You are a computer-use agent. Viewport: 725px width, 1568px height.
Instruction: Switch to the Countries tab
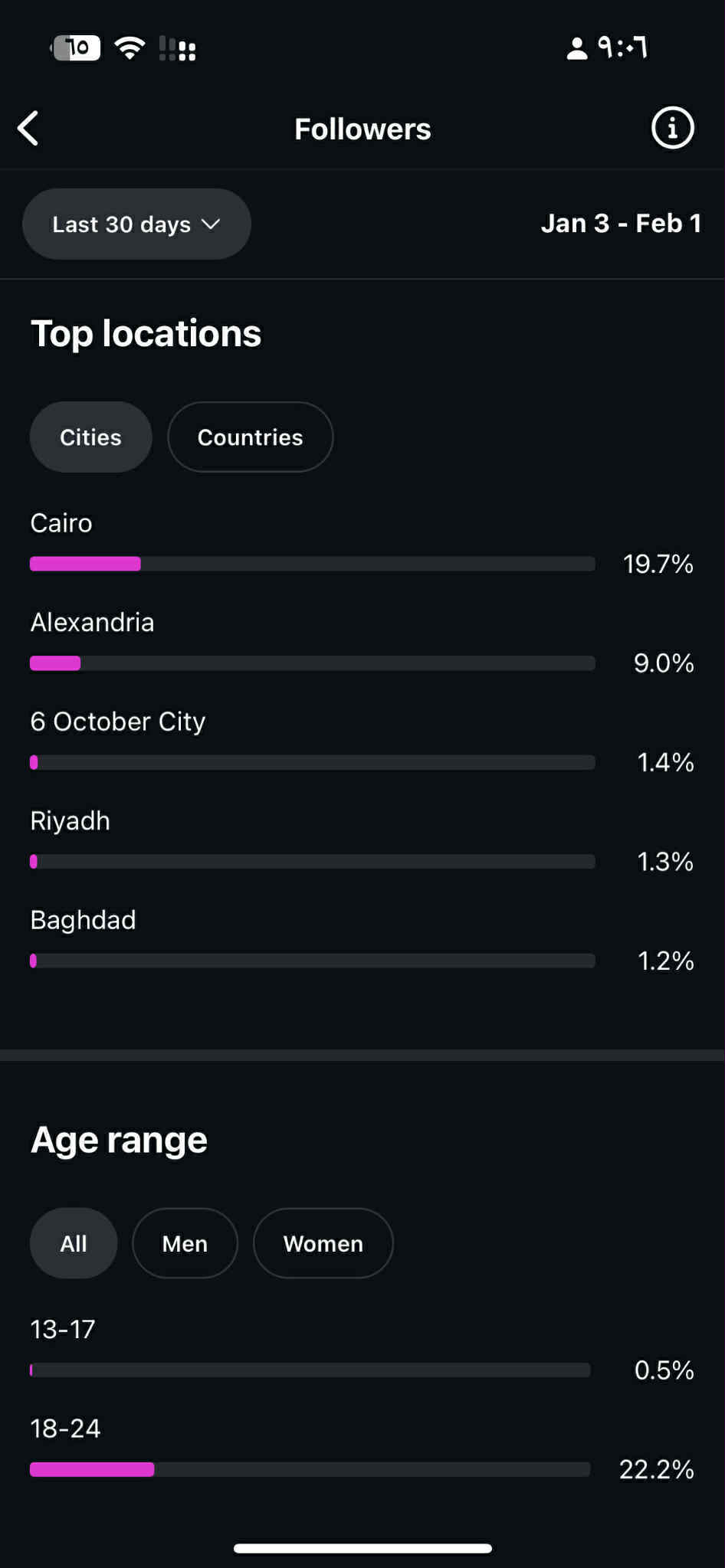(x=250, y=437)
